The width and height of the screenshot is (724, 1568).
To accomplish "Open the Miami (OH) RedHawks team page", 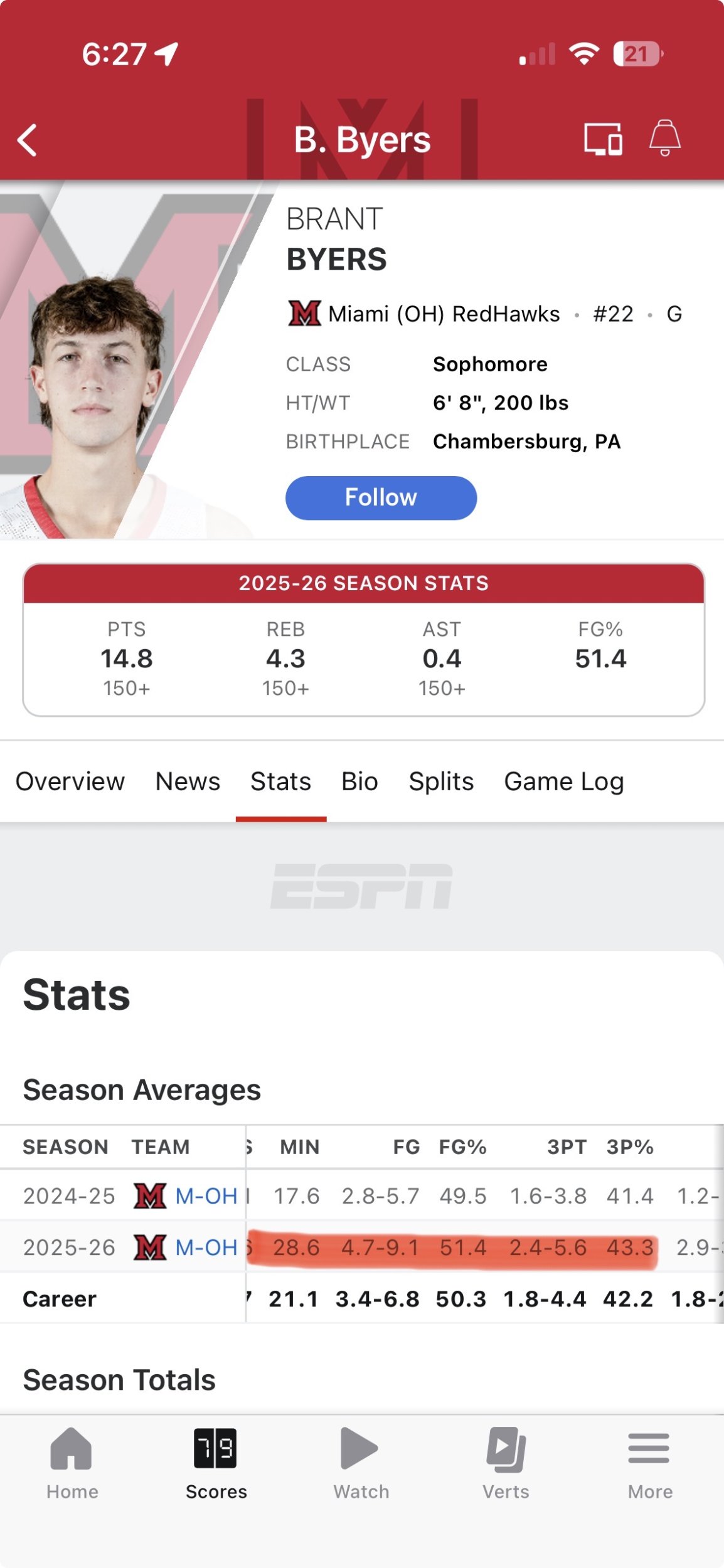I will point(443,314).
